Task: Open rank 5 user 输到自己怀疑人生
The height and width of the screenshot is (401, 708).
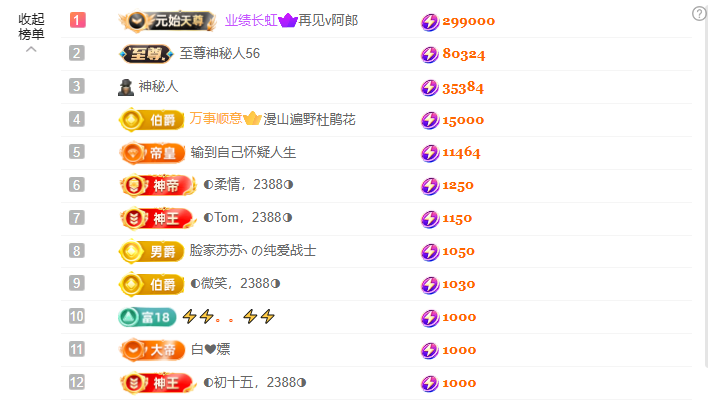Action: [x=243, y=152]
